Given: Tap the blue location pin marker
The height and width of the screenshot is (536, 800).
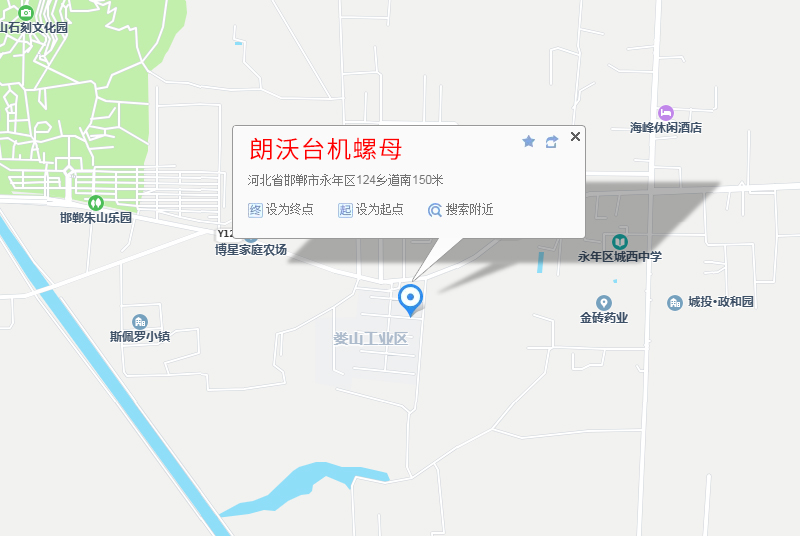Looking at the screenshot, I should pos(411,298).
